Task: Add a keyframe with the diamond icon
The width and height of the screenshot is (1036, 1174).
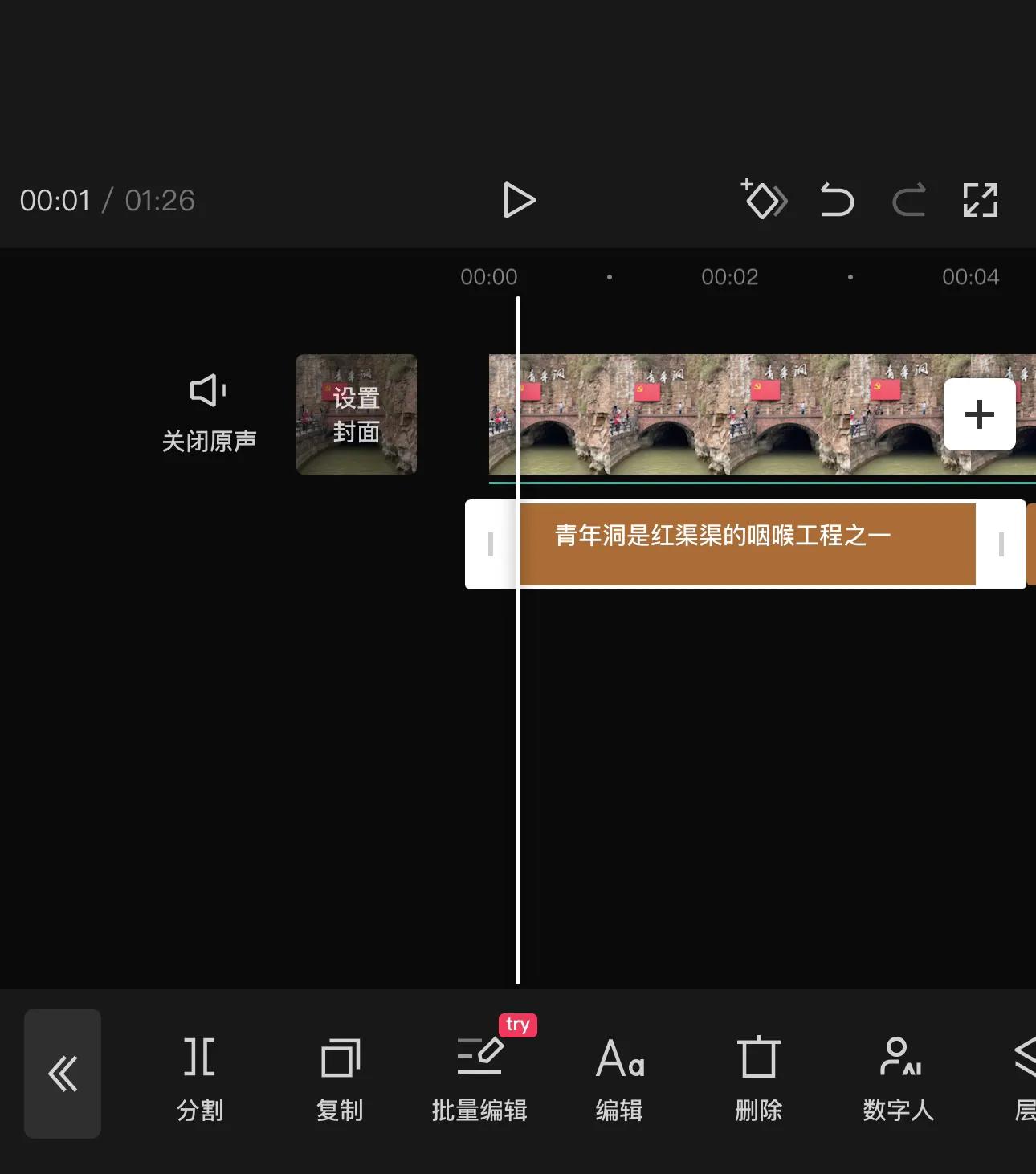Action: pos(763,199)
